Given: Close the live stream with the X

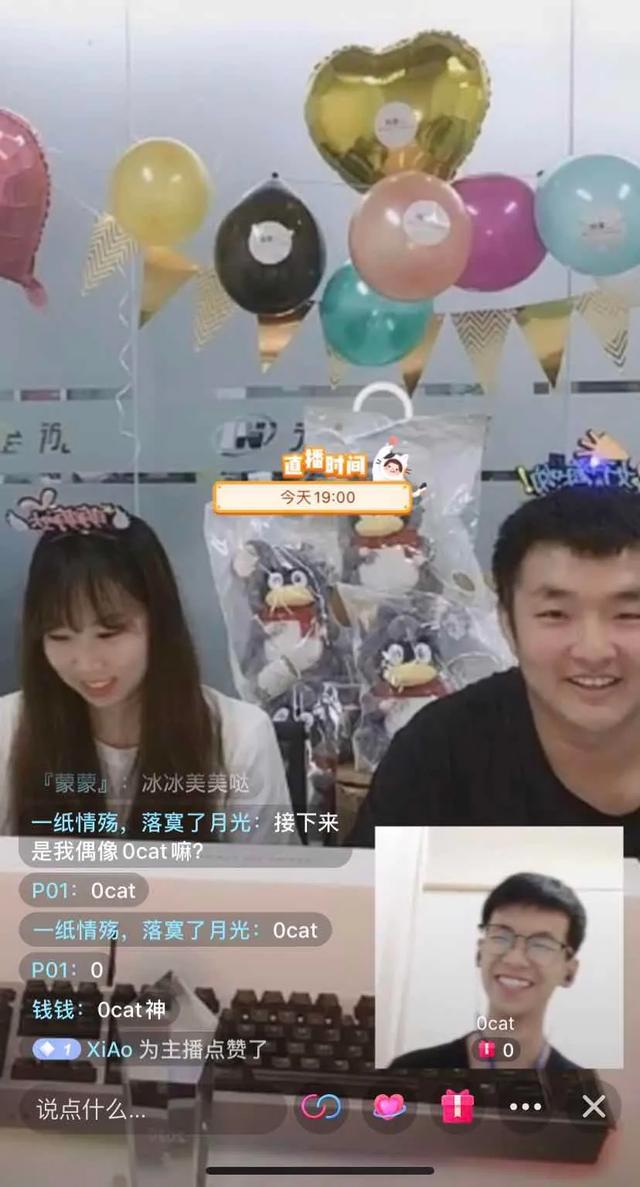Looking at the screenshot, I should click(x=594, y=1107).
